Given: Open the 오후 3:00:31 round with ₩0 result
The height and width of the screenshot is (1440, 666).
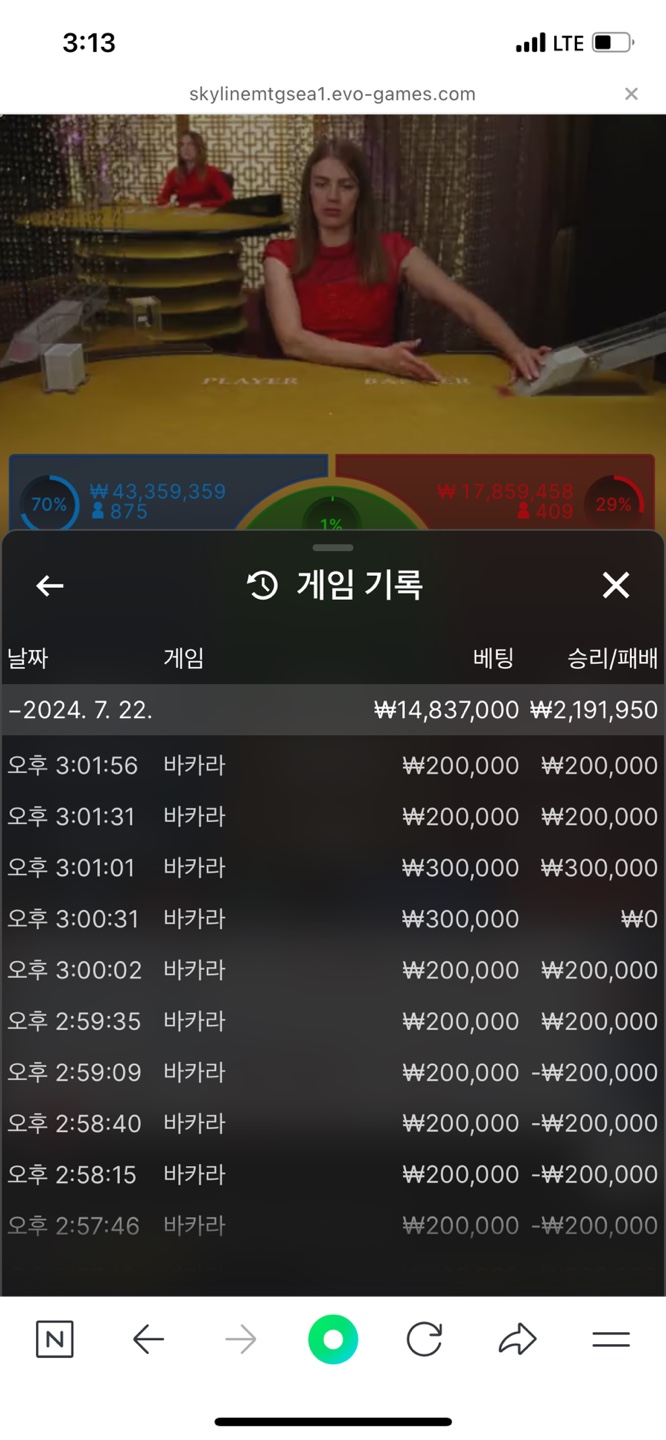Looking at the screenshot, I should [x=332, y=919].
